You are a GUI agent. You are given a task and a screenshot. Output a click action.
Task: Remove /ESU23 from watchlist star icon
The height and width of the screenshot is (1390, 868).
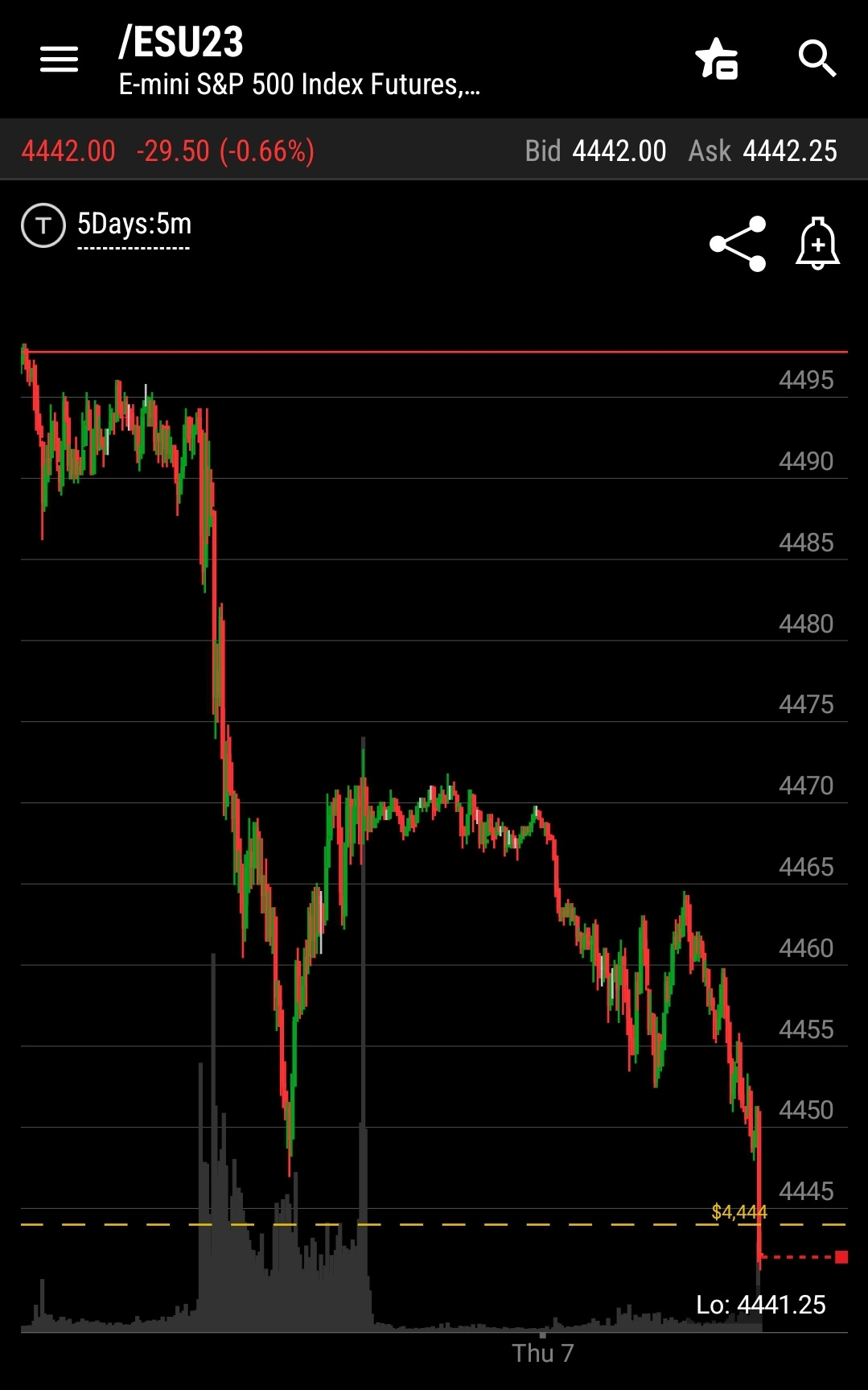tap(717, 59)
